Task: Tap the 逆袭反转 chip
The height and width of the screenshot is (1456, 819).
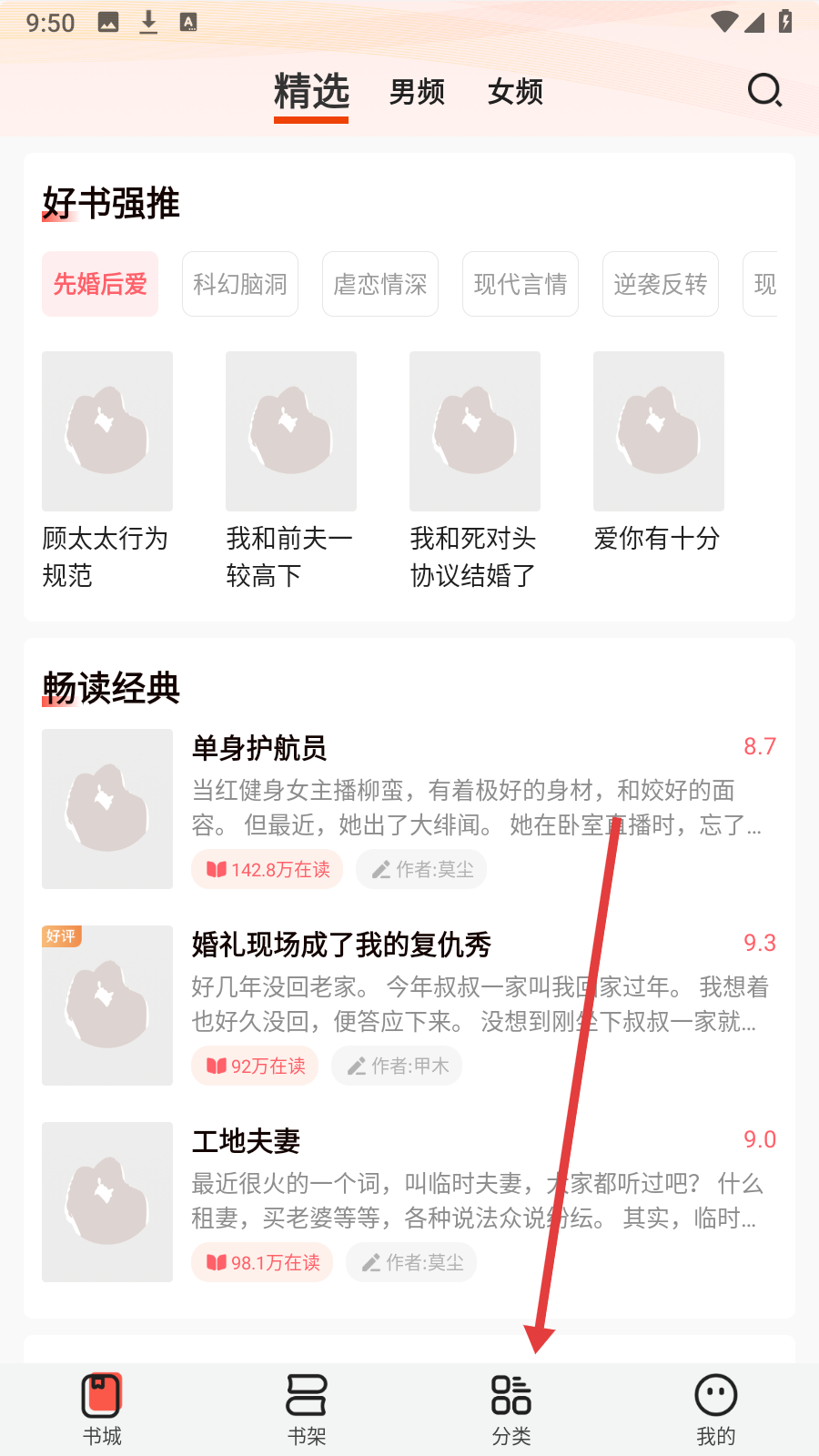Action: [x=661, y=284]
